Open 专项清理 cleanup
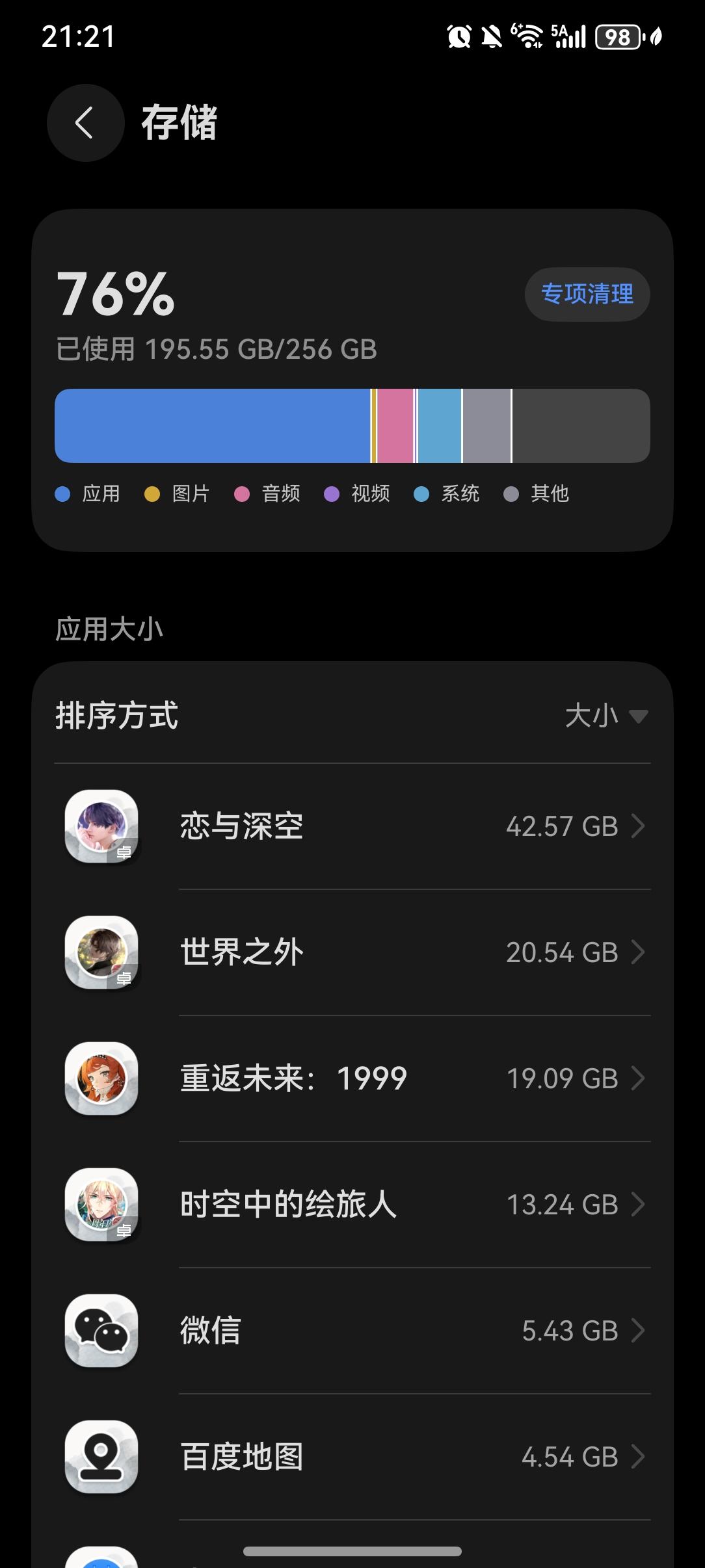Viewport: 705px width, 1568px height. click(x=587, y=294)
